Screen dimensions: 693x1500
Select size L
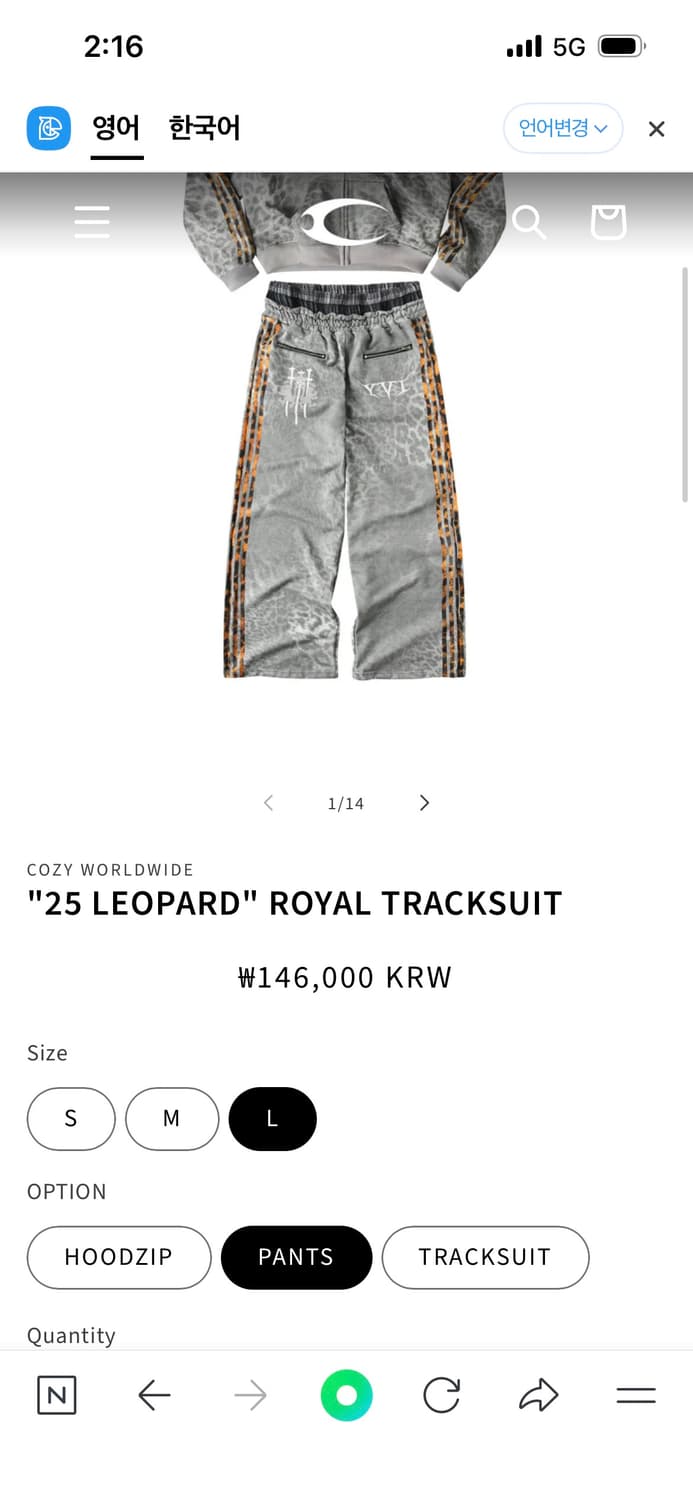272,1118
